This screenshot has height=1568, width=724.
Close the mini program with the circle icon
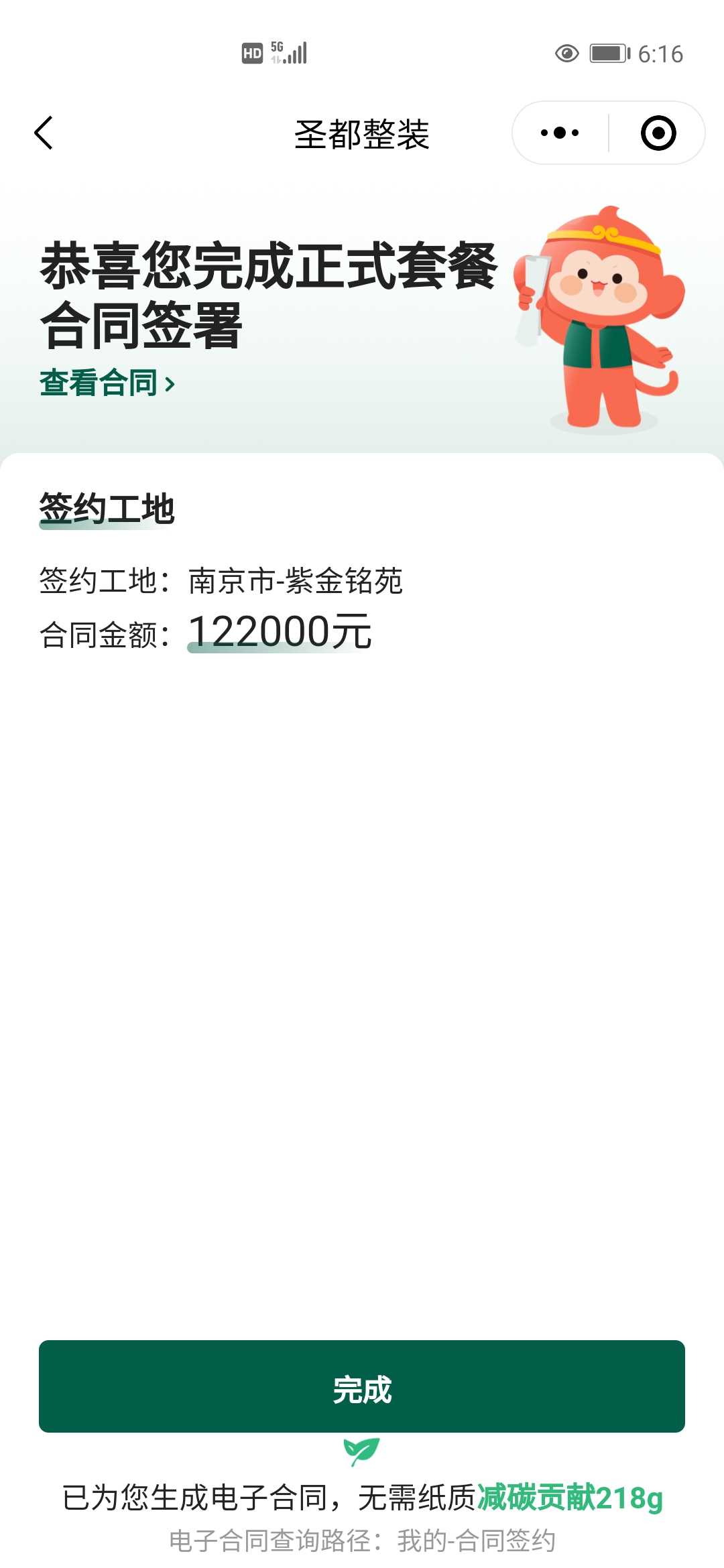click(x=658, y=133)
